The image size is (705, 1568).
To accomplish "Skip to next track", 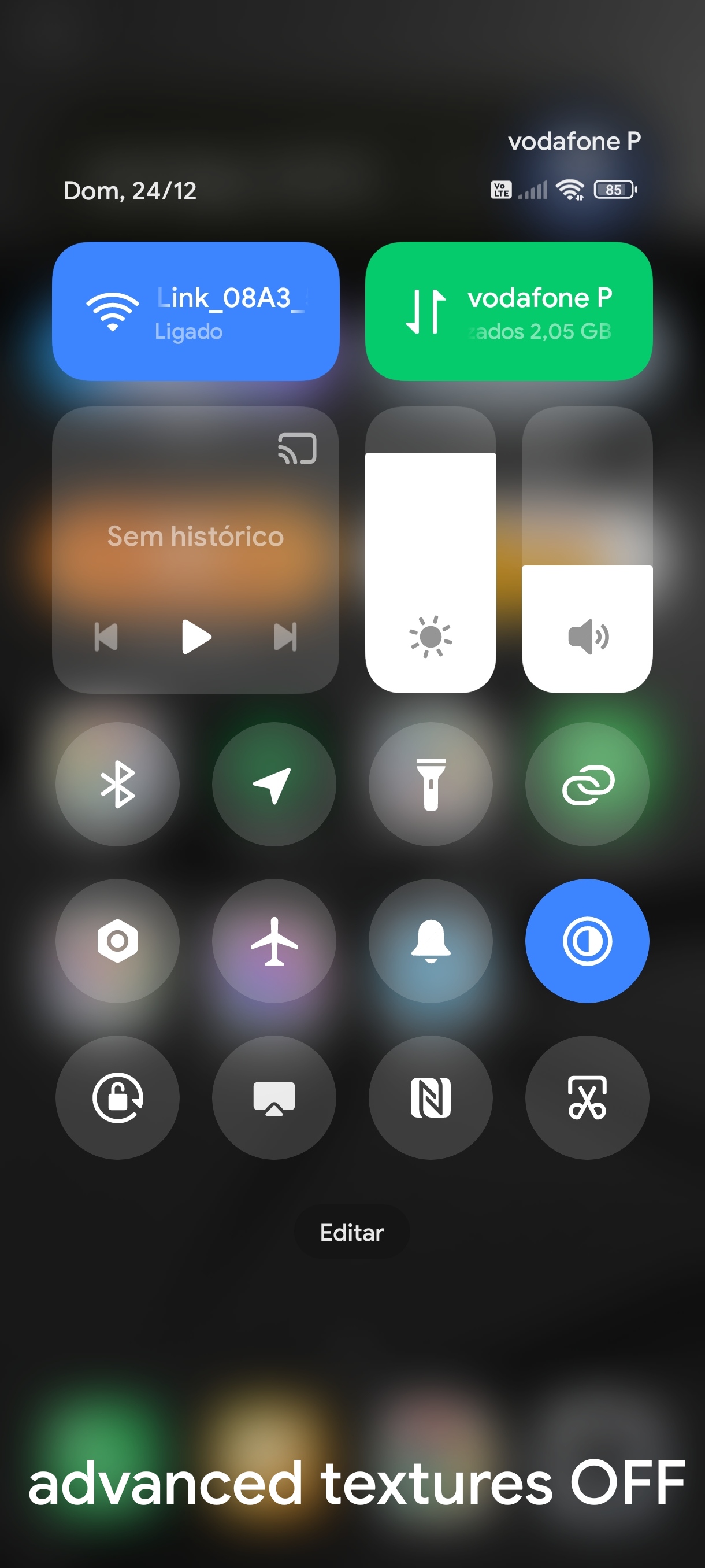I will 285,637.
